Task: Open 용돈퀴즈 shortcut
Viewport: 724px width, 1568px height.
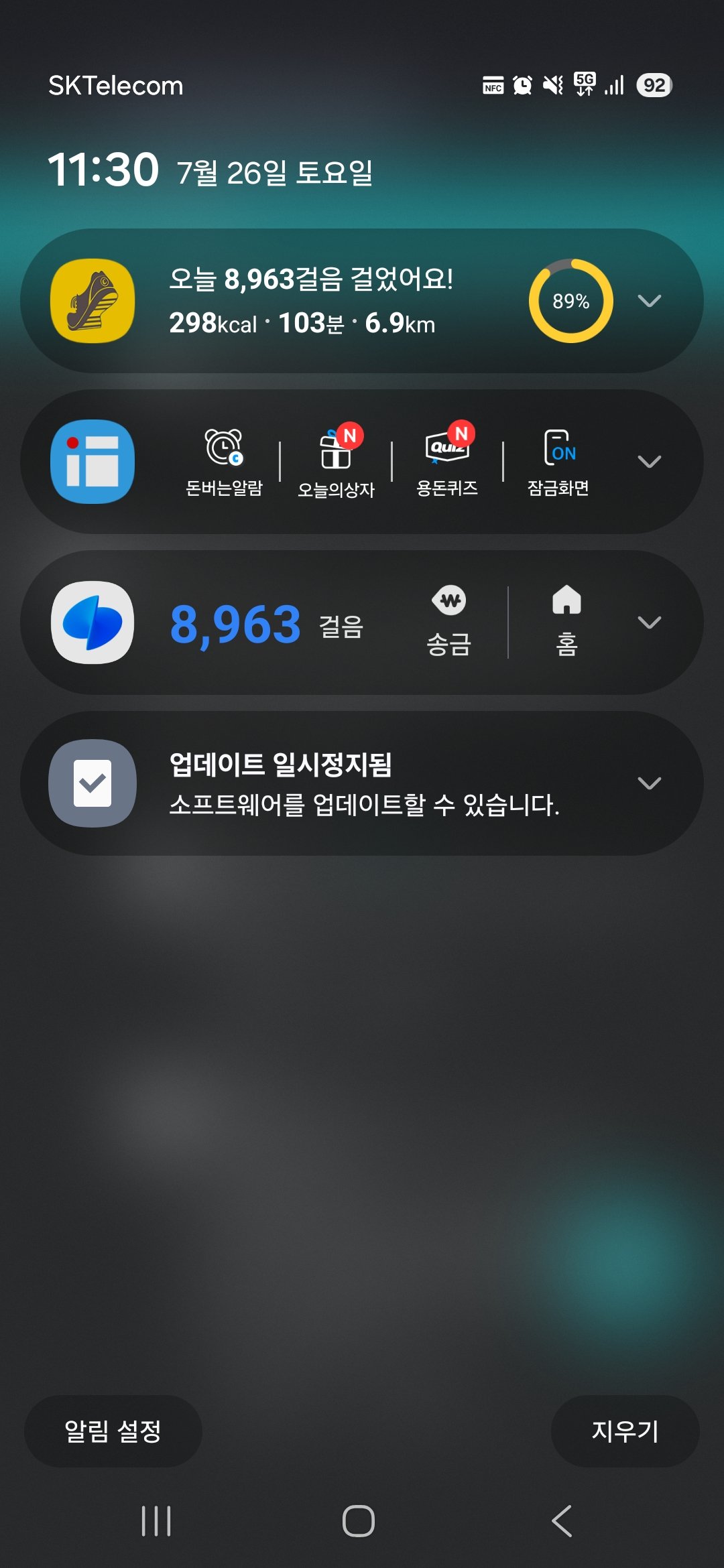Action: coord(447,462)
